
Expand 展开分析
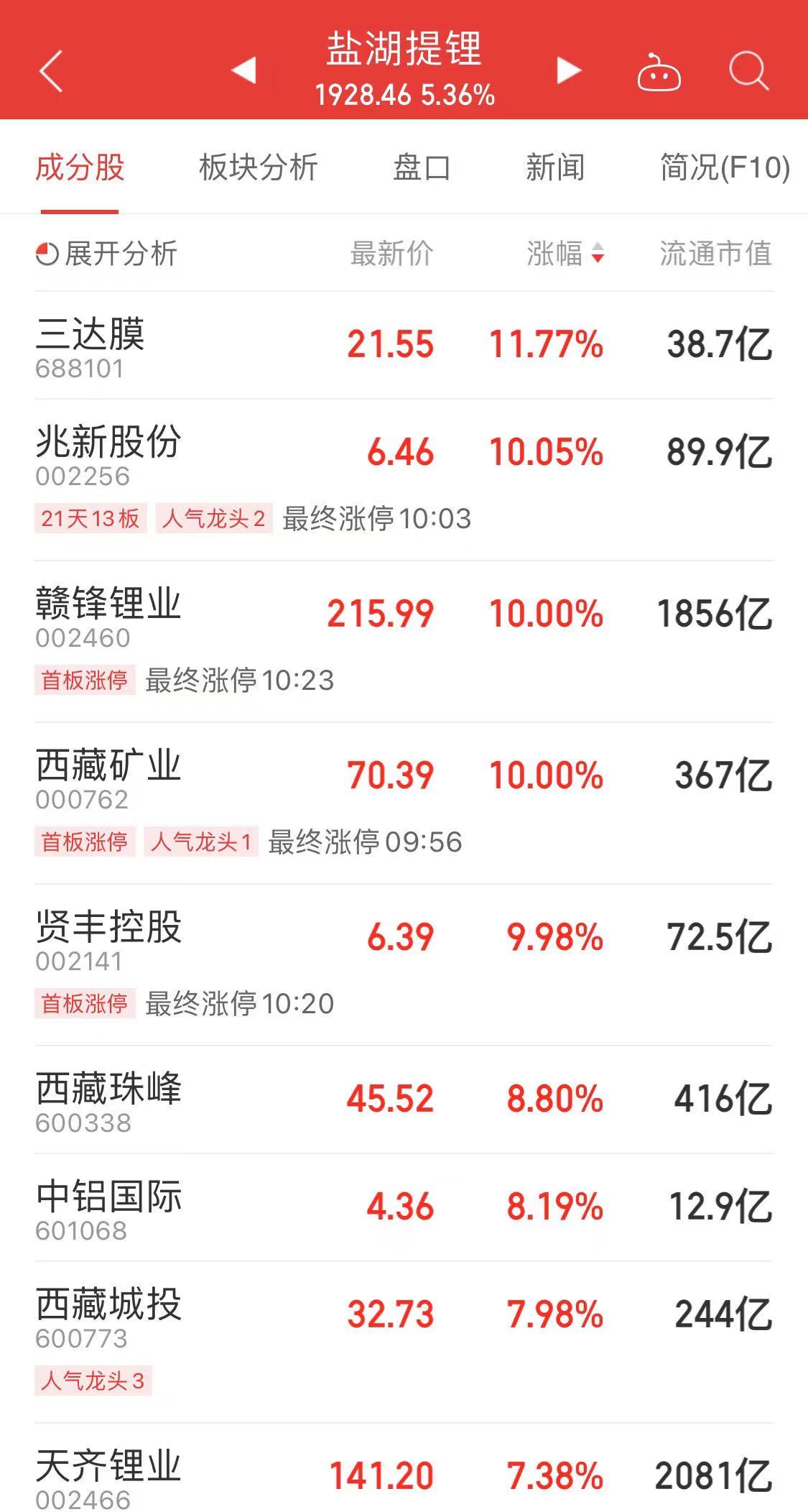[x=106, y=254]
